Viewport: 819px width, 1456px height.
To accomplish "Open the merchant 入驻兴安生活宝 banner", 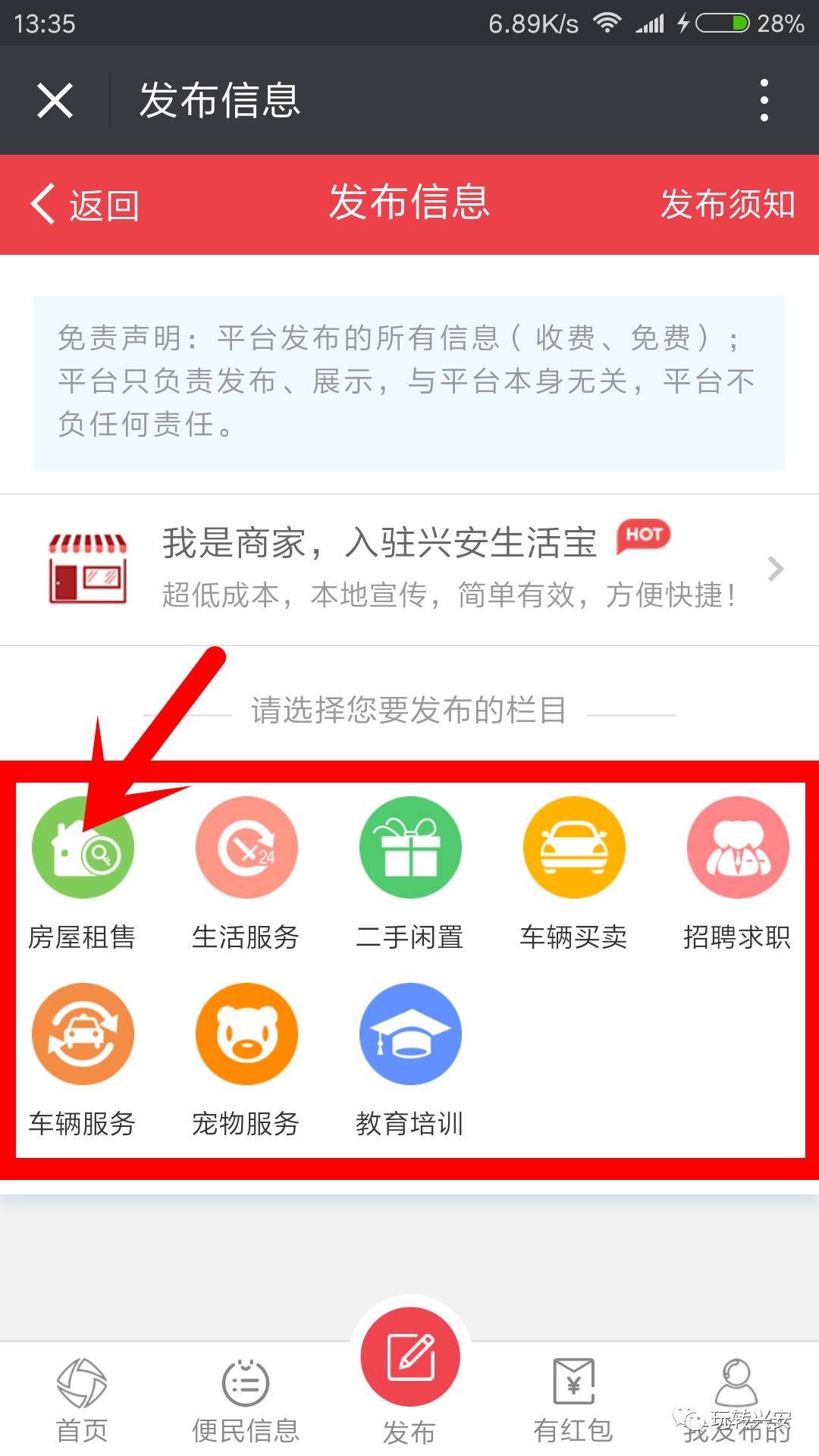I will (409, 570).
